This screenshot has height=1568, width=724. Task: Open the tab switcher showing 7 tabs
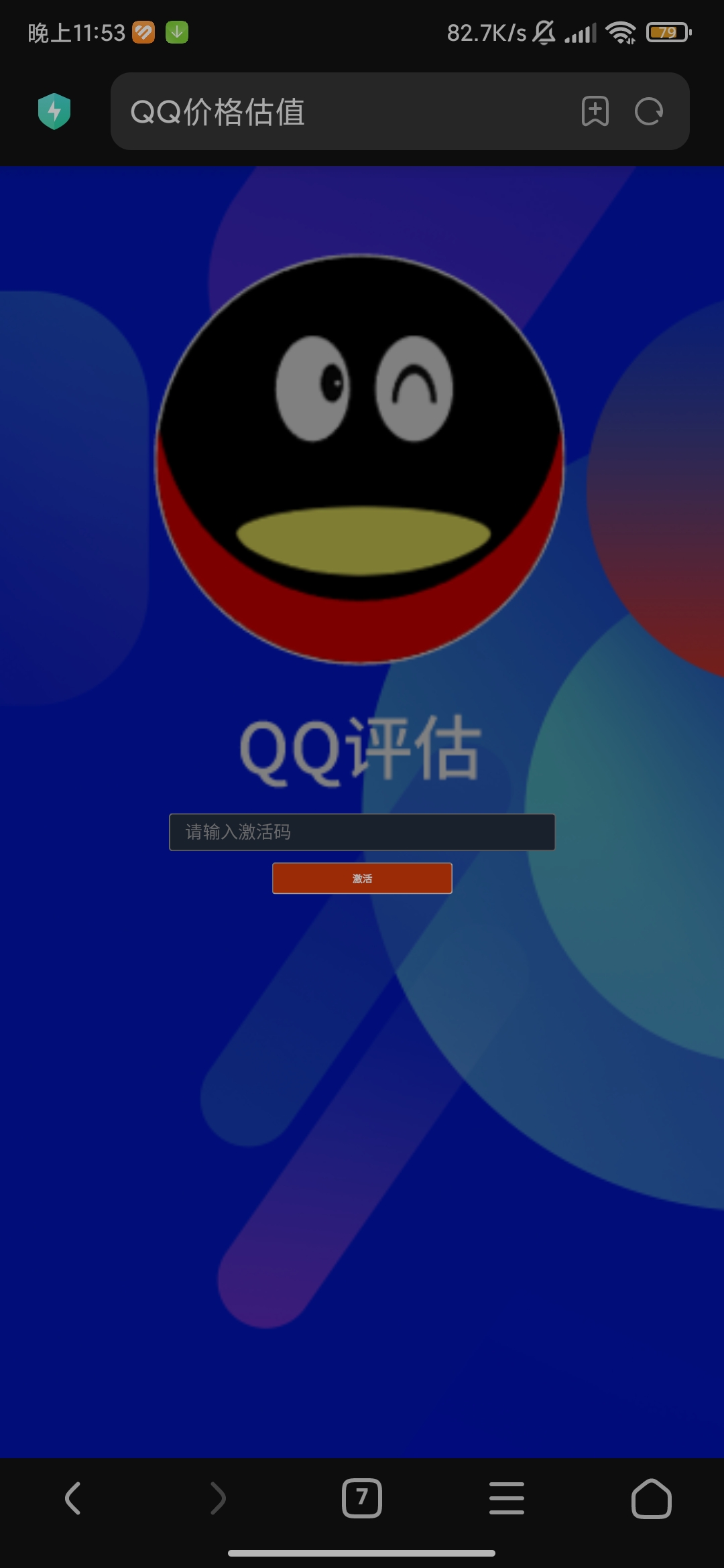pyautogui.click(x=362, y=1498)
